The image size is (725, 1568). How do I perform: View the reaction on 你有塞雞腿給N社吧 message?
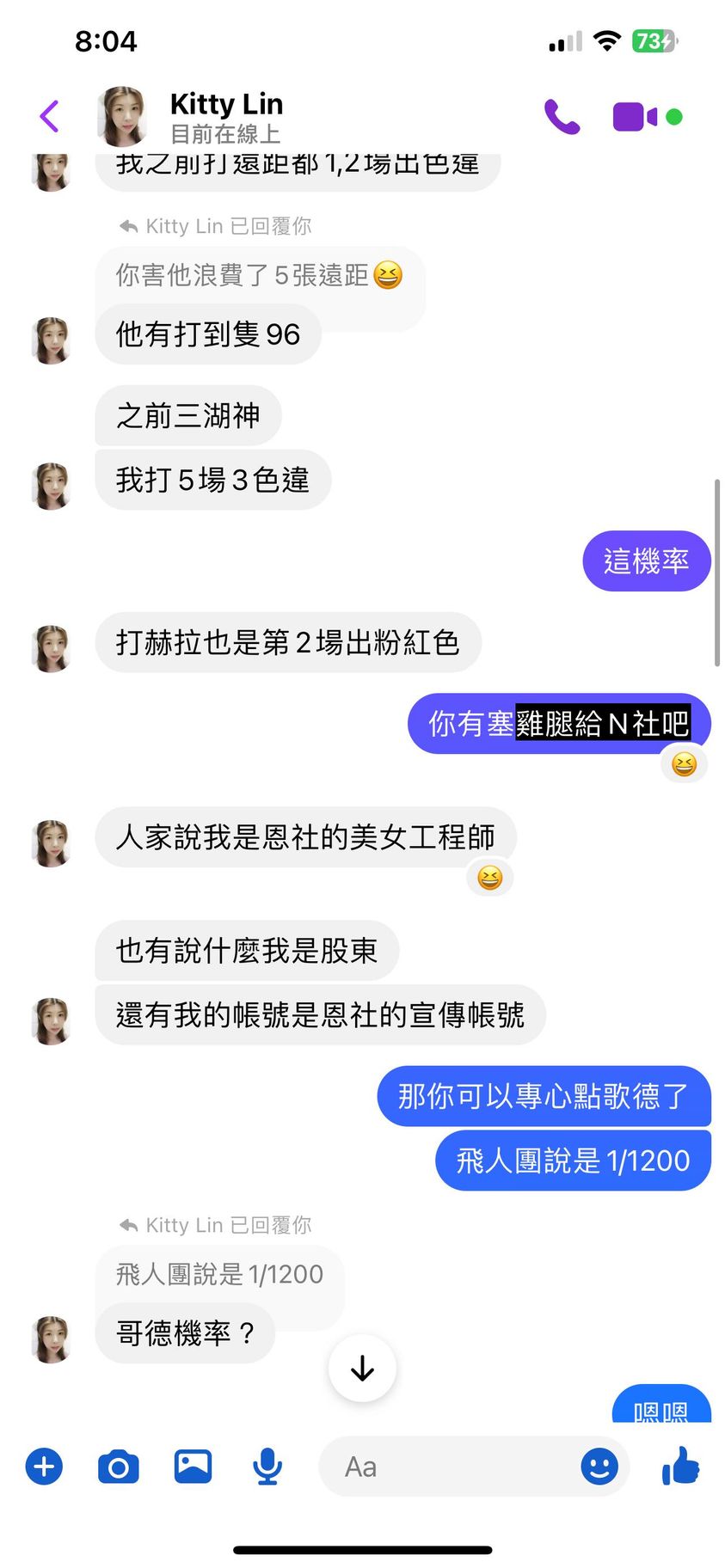(684, 764)
